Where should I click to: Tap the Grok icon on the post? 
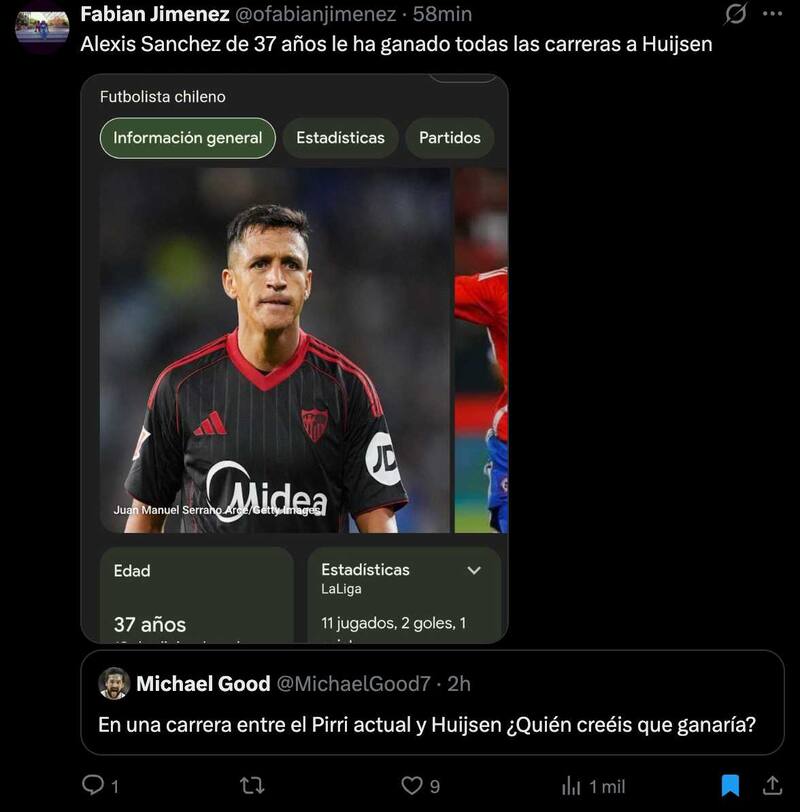(x=735, y=14)
